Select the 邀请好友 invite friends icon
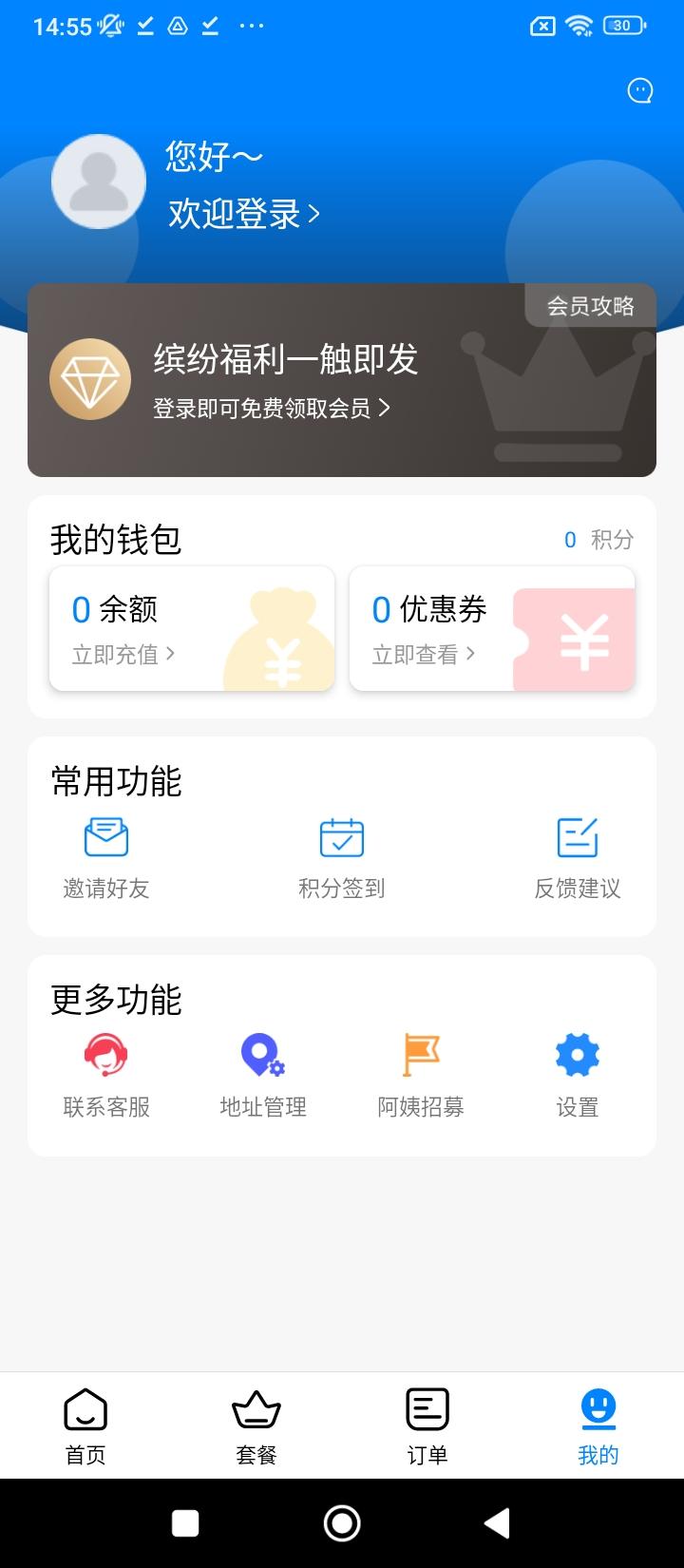 tap(104, 837)
